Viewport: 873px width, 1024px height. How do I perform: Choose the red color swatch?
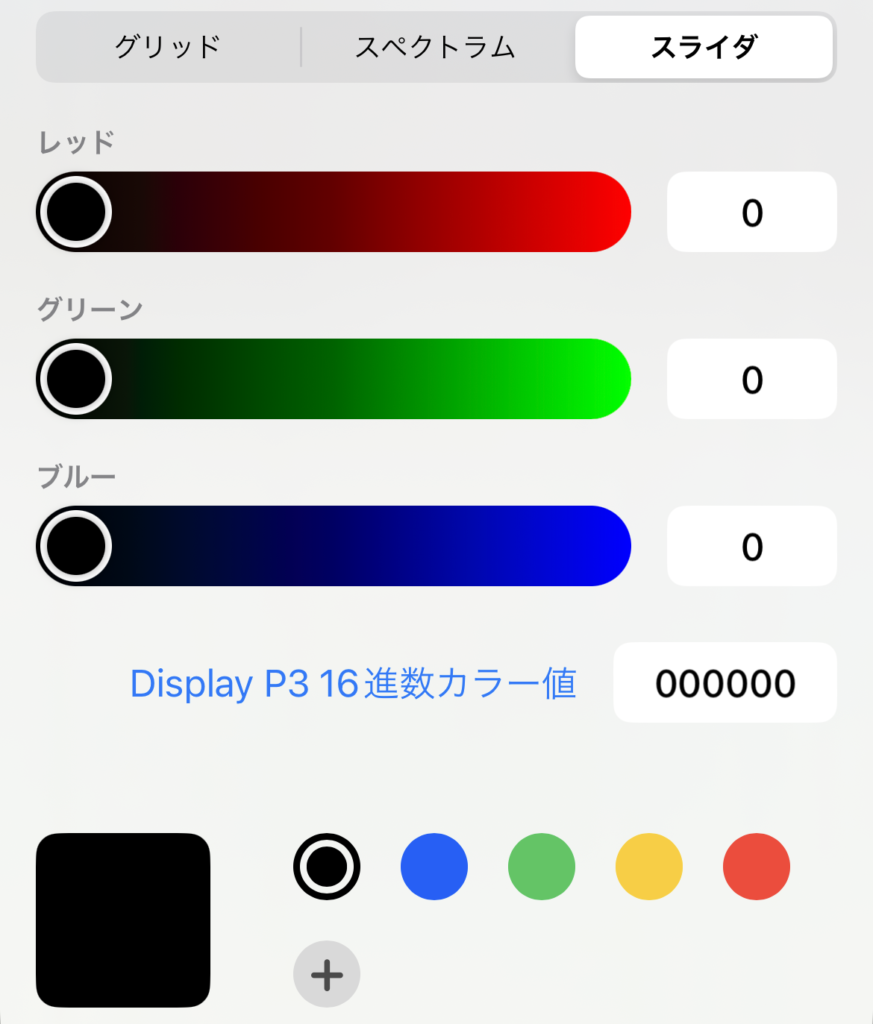point(756,867)
